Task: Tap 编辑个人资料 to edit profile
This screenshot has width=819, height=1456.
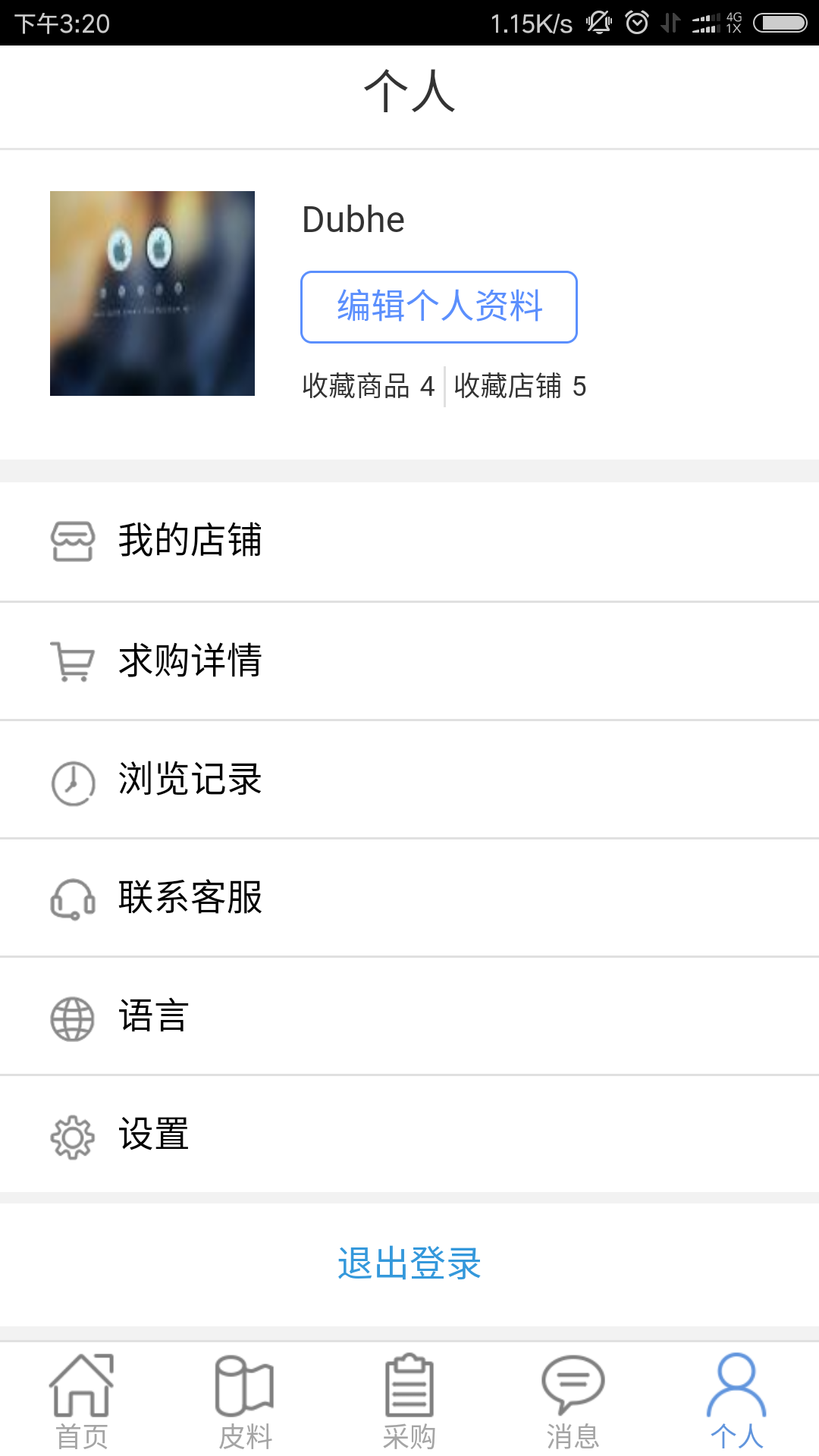Action: coord(439,307)
